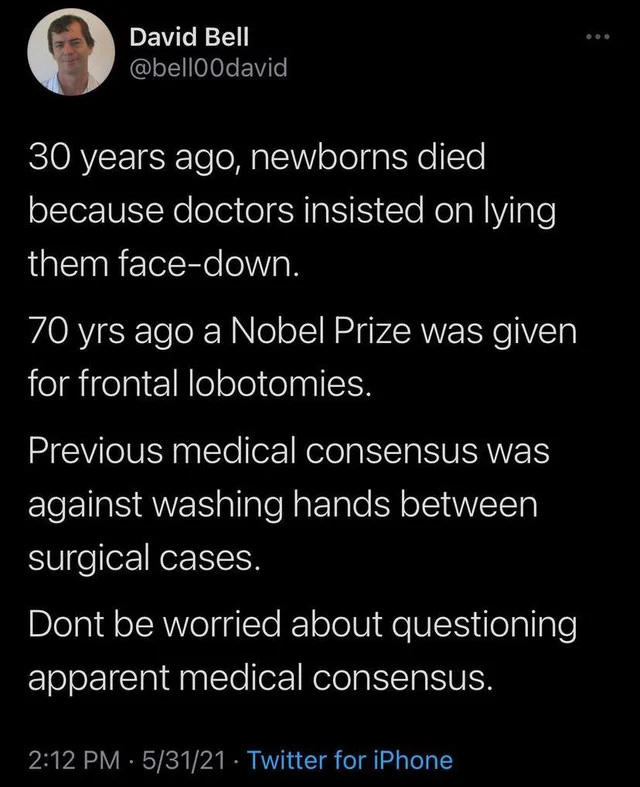The width and height of the screenshot is (640, 787).
Task: Open David Bell's profile picture
Action: click(70, 56)
